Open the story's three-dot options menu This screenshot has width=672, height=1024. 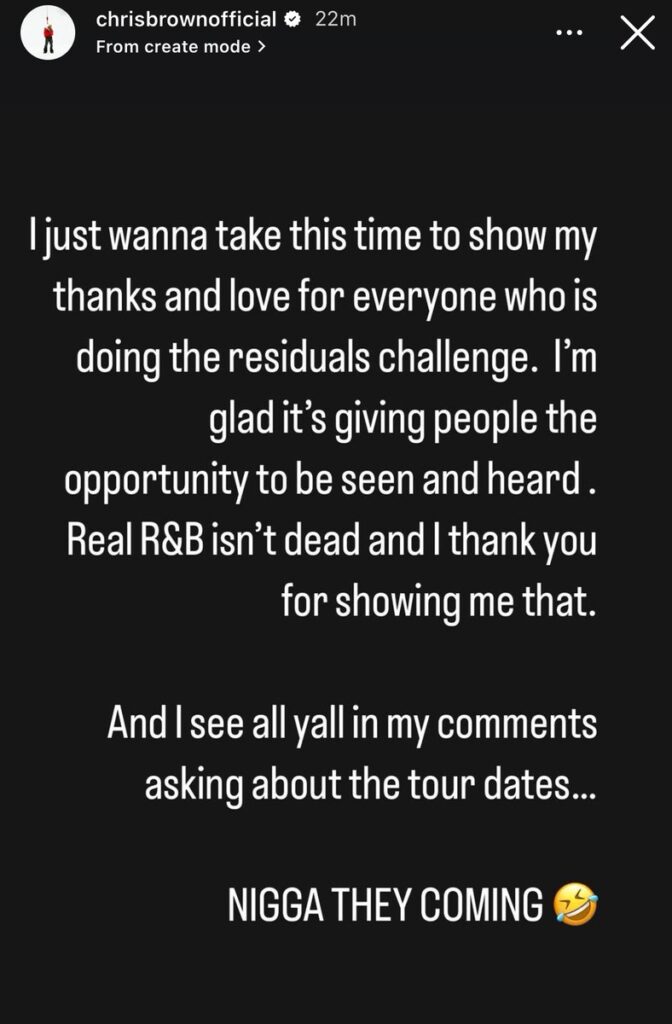coord(568,33)
